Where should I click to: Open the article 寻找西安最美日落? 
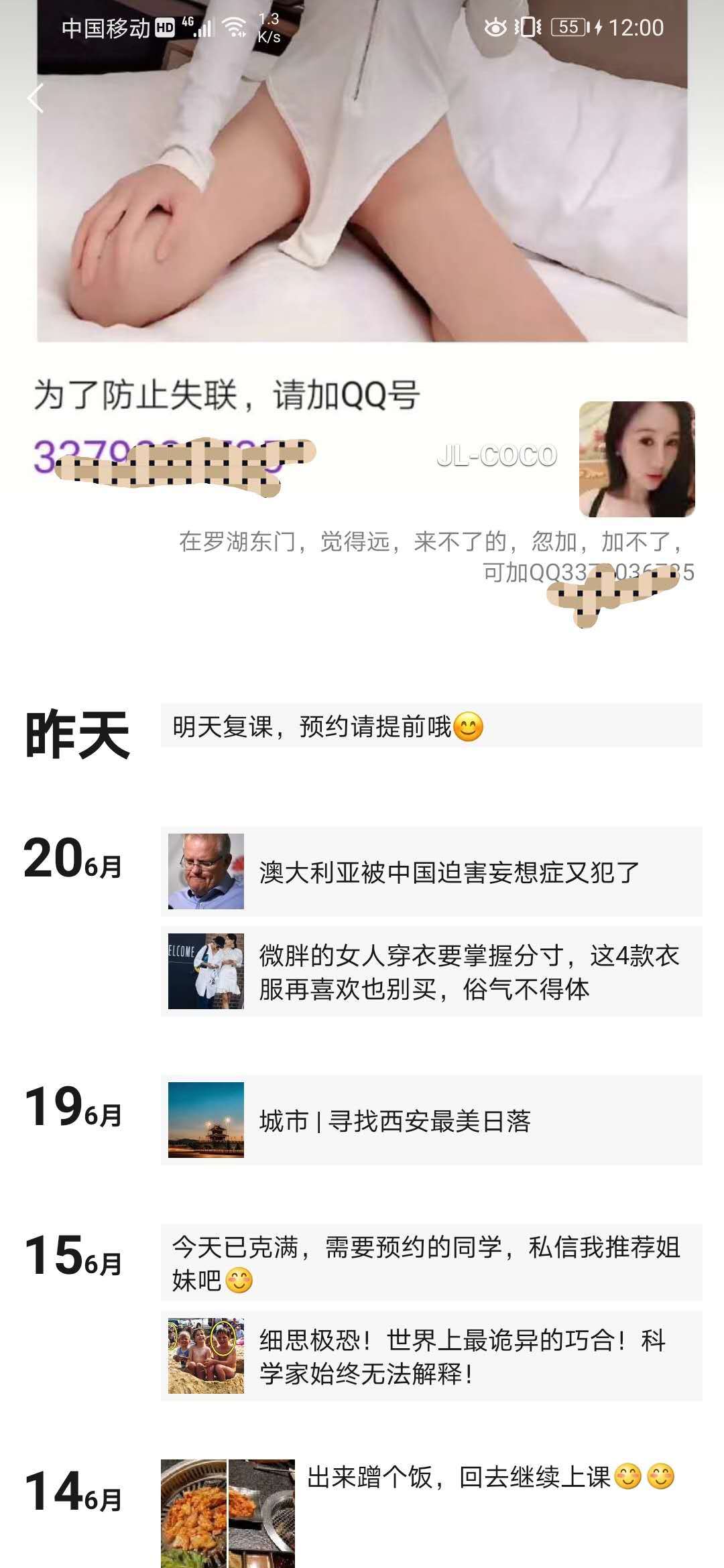point(430,1120)
